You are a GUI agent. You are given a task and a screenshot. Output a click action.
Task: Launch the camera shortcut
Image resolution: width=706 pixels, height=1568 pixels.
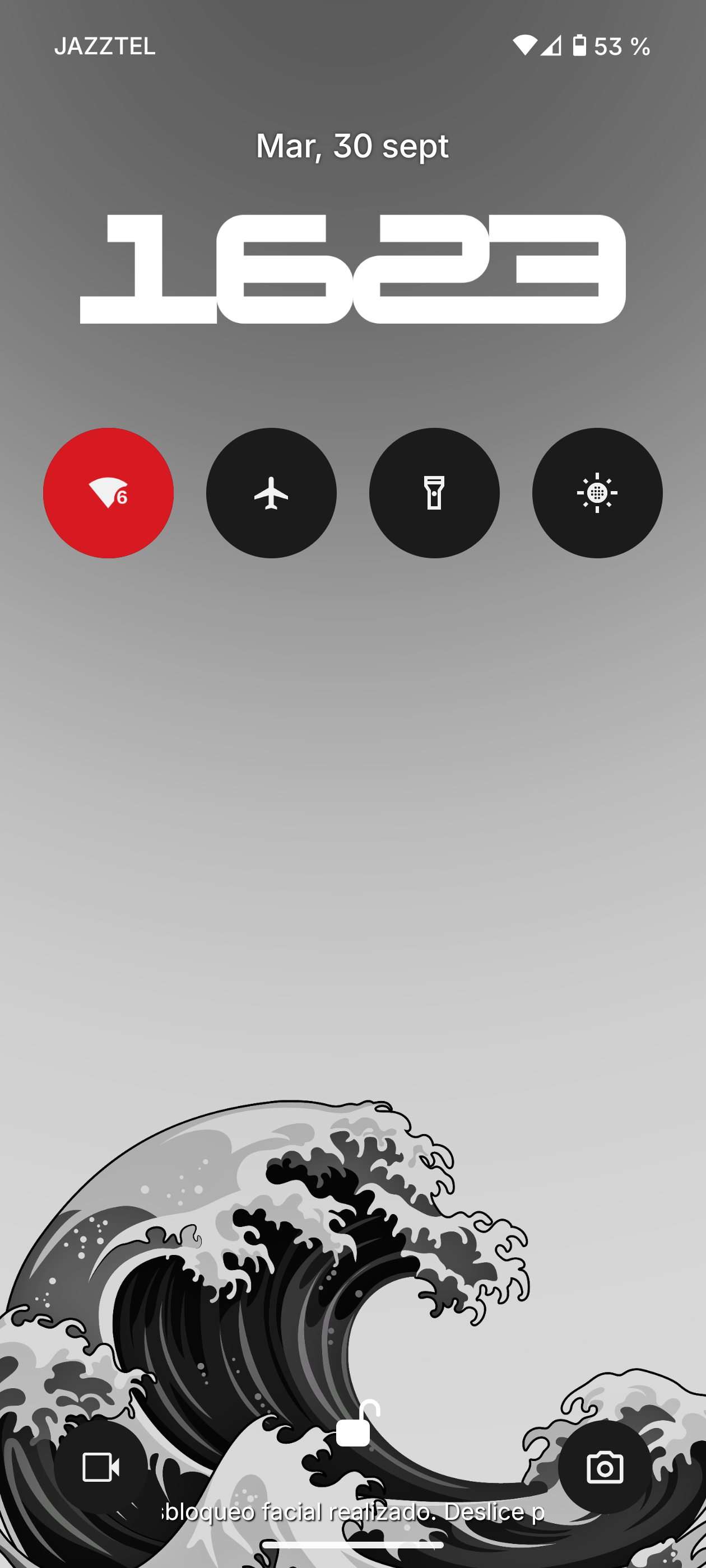tap(604, 1468)
